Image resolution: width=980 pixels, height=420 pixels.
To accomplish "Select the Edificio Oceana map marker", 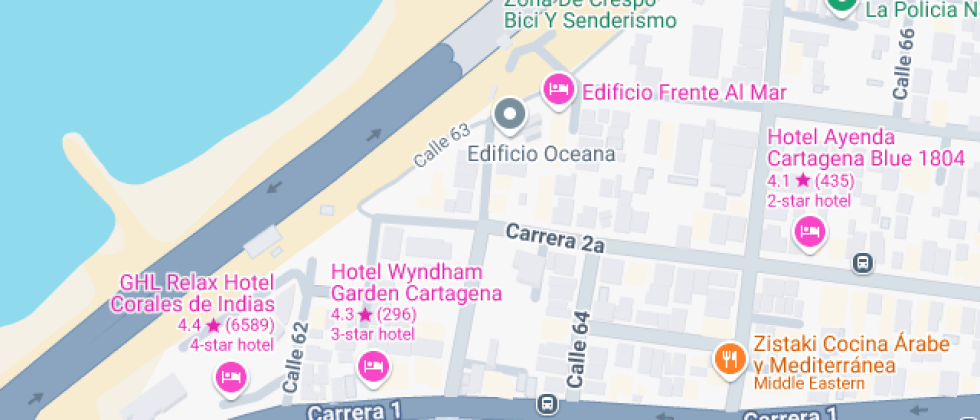I will tap(512, 114).
